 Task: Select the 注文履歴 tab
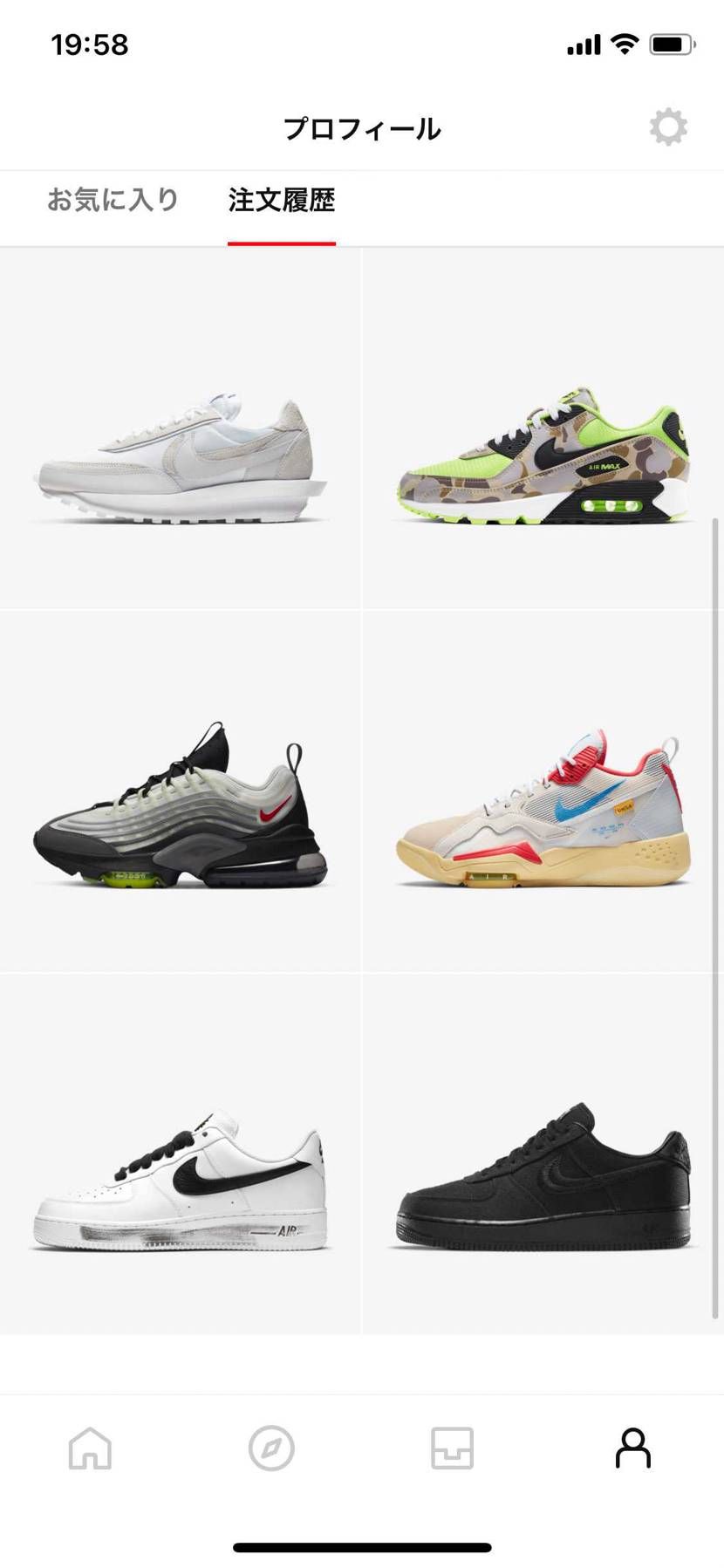click(x=281, y=200)
